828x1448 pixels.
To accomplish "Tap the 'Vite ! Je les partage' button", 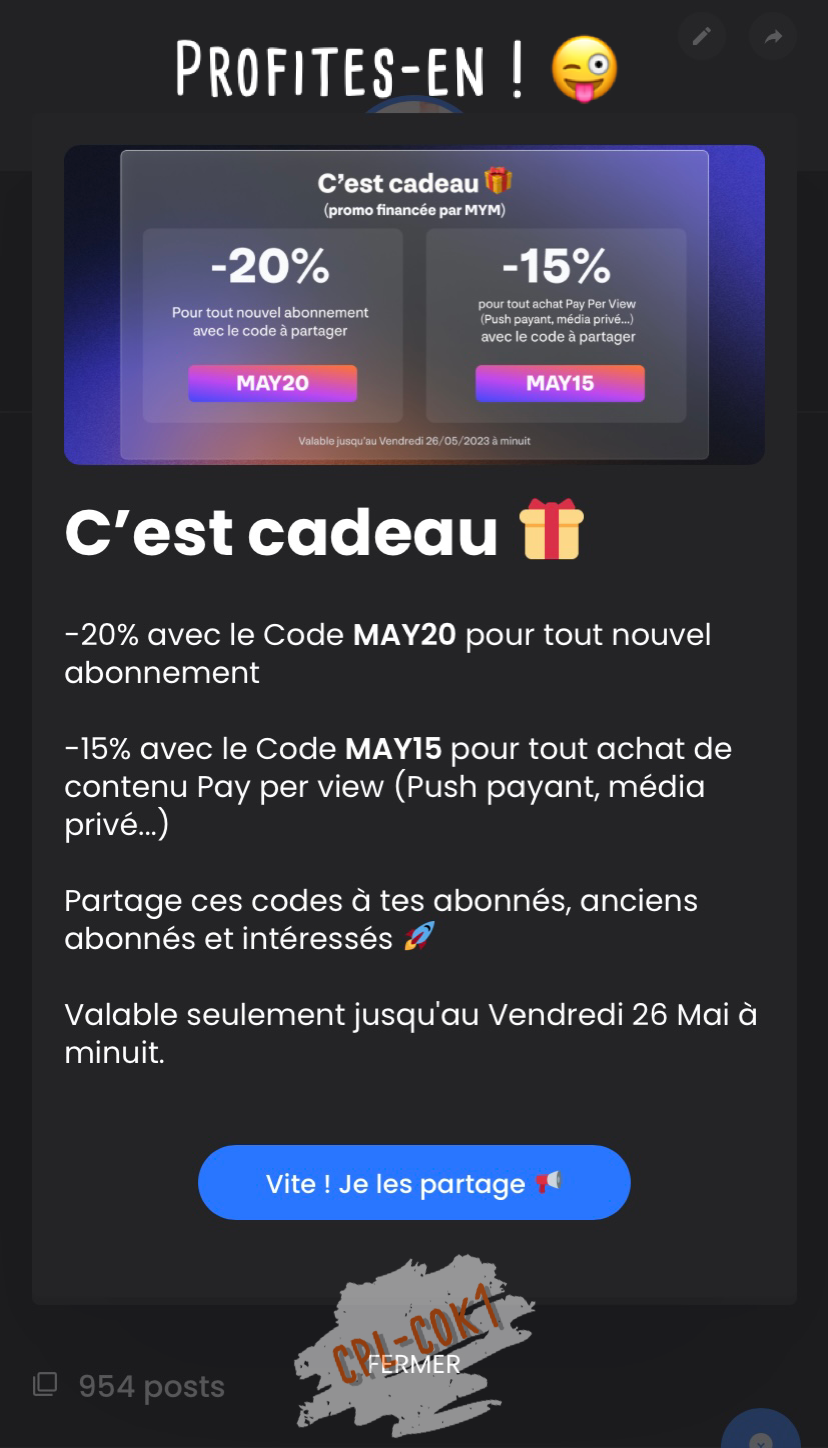I will pos(414,1182).
